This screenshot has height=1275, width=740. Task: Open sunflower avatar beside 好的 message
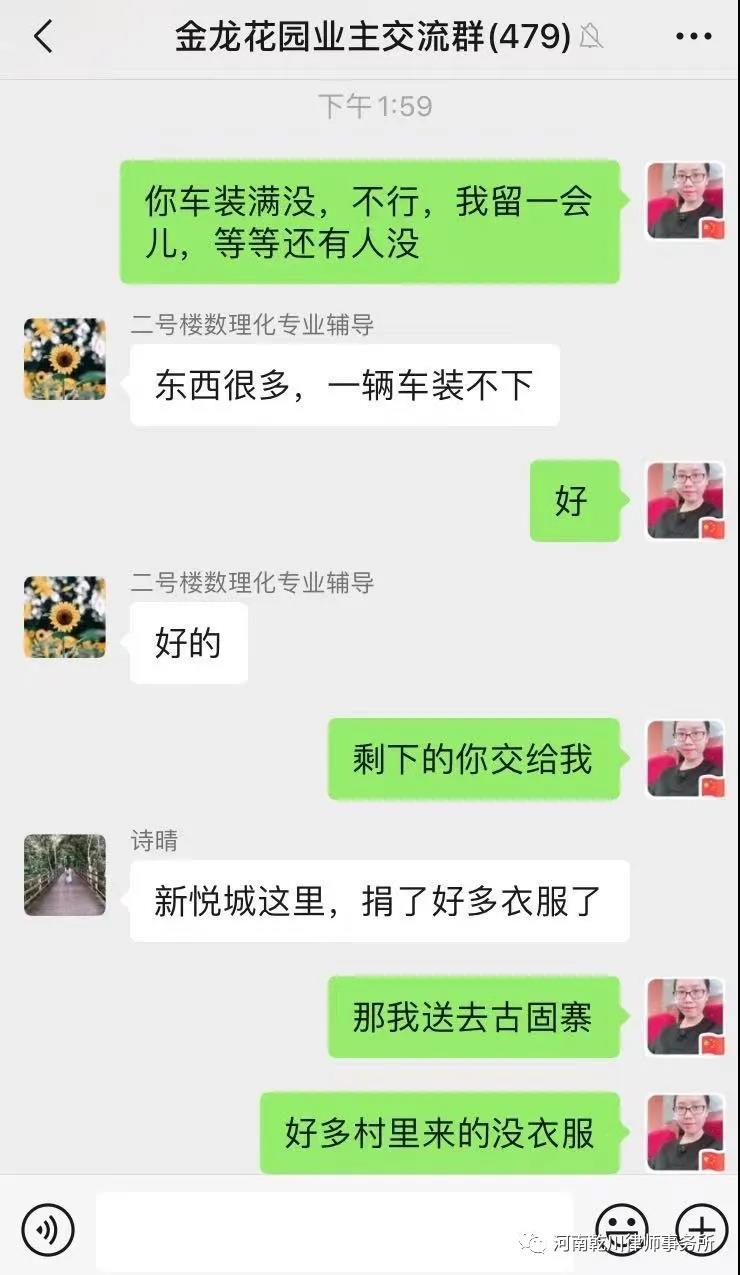(x=65, y=617)
